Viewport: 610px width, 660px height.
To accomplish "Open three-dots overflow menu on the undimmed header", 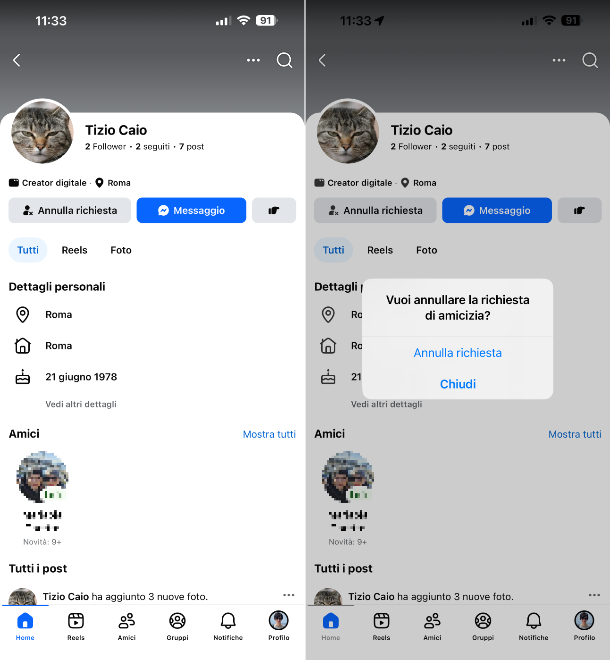I will pos(253,60).
